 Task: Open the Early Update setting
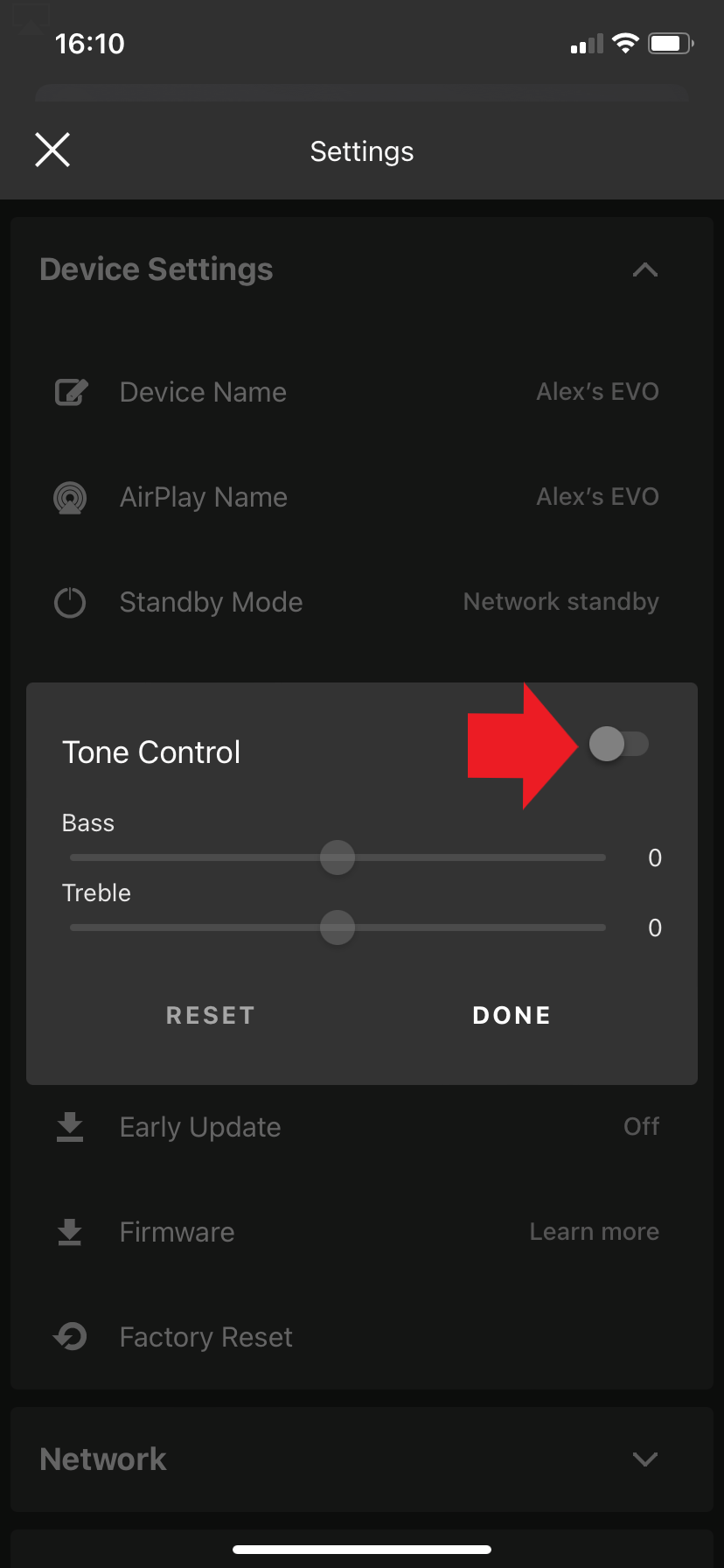coord(200,1127)
